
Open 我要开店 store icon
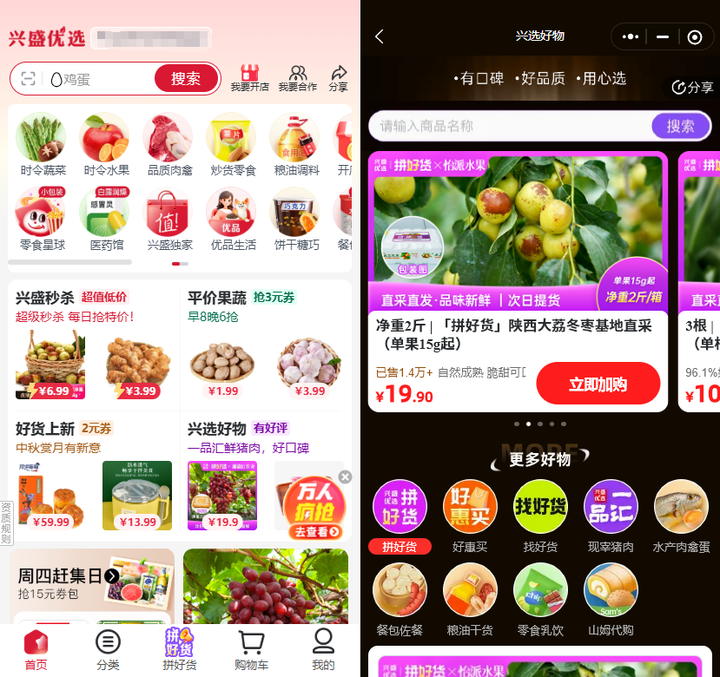pyautogui.click(x=250, y=78)
